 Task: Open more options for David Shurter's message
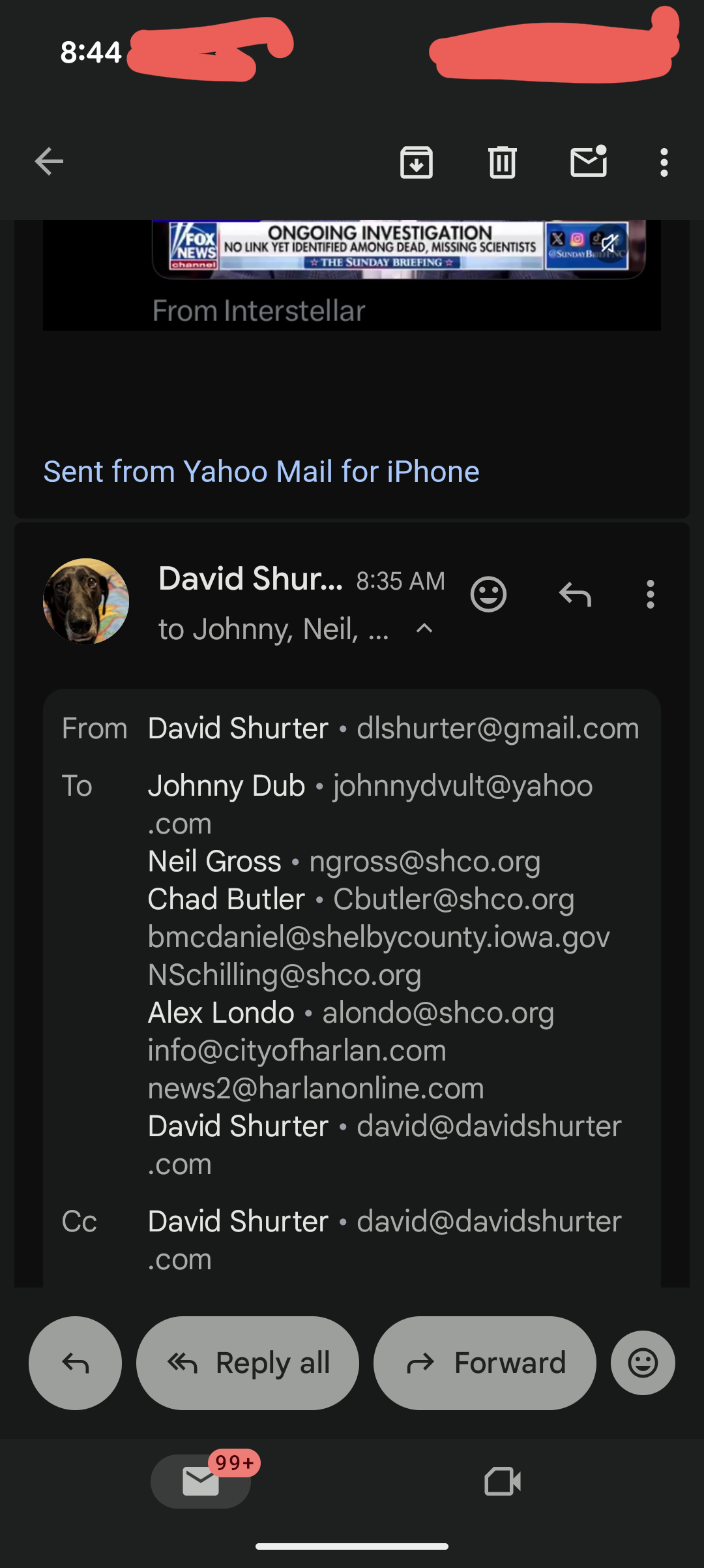tap(650, 594)
